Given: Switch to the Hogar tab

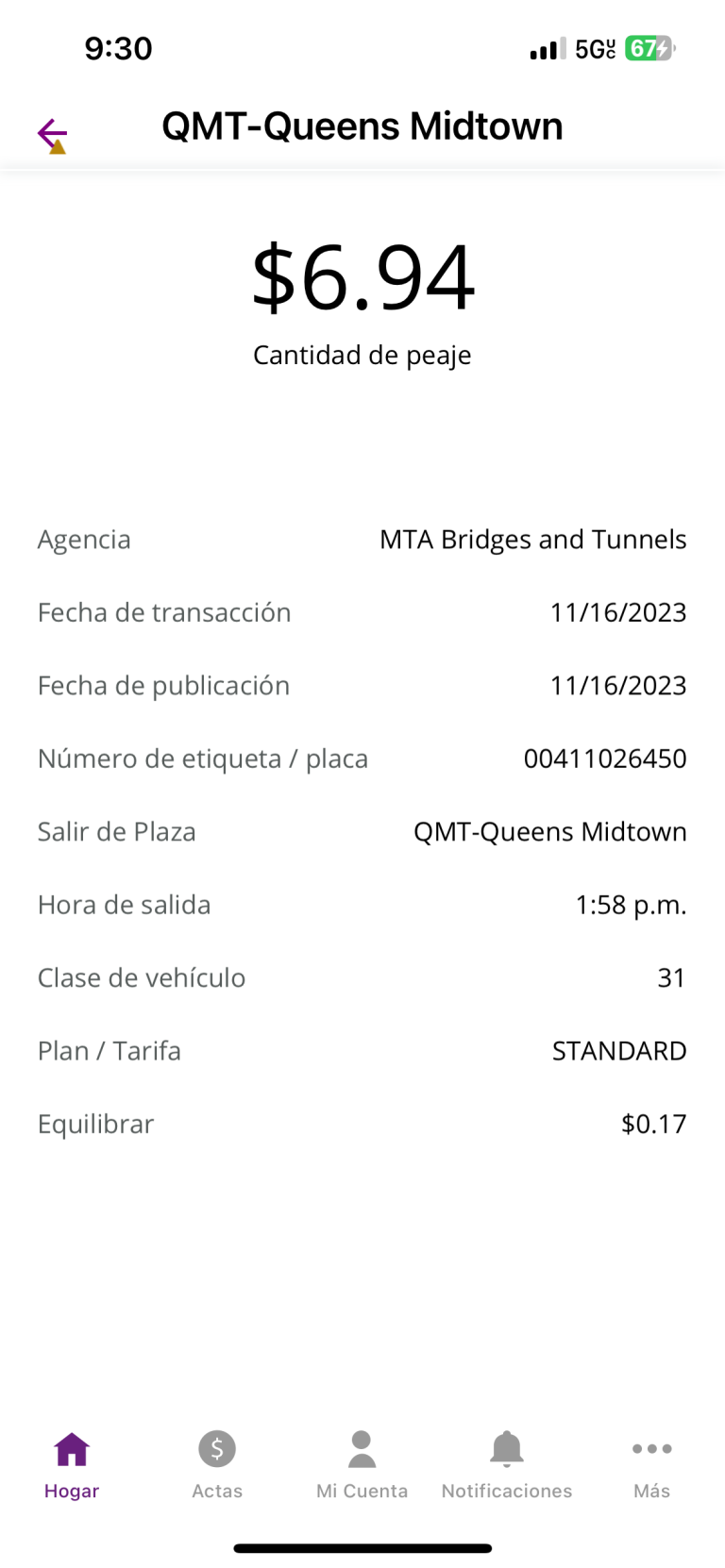Looking at the screenshot, I should click(x=72, y=1464).
